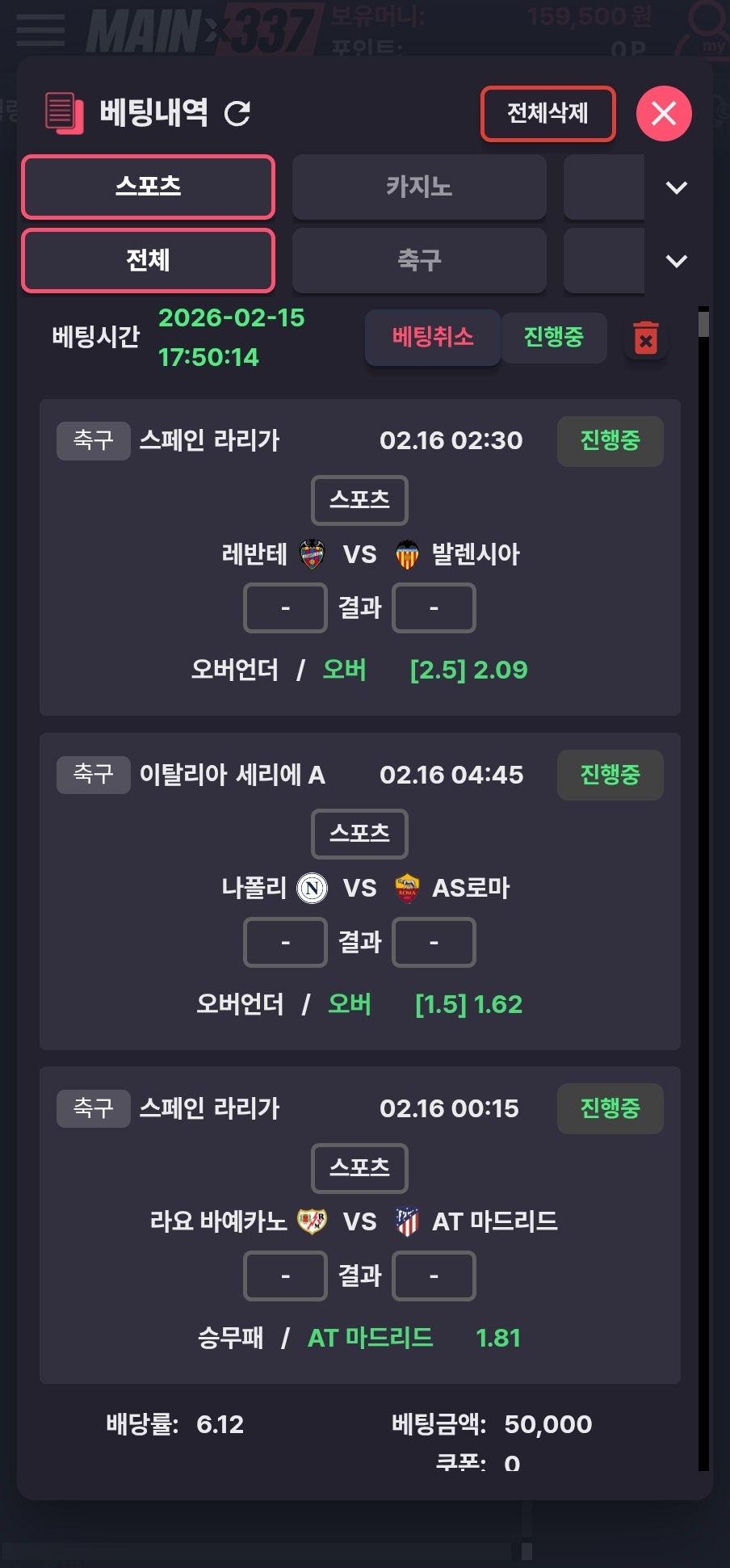Screen dimensions: 730x1568
Task: Tap the 전체삭제 button
Action: (547, 113)
